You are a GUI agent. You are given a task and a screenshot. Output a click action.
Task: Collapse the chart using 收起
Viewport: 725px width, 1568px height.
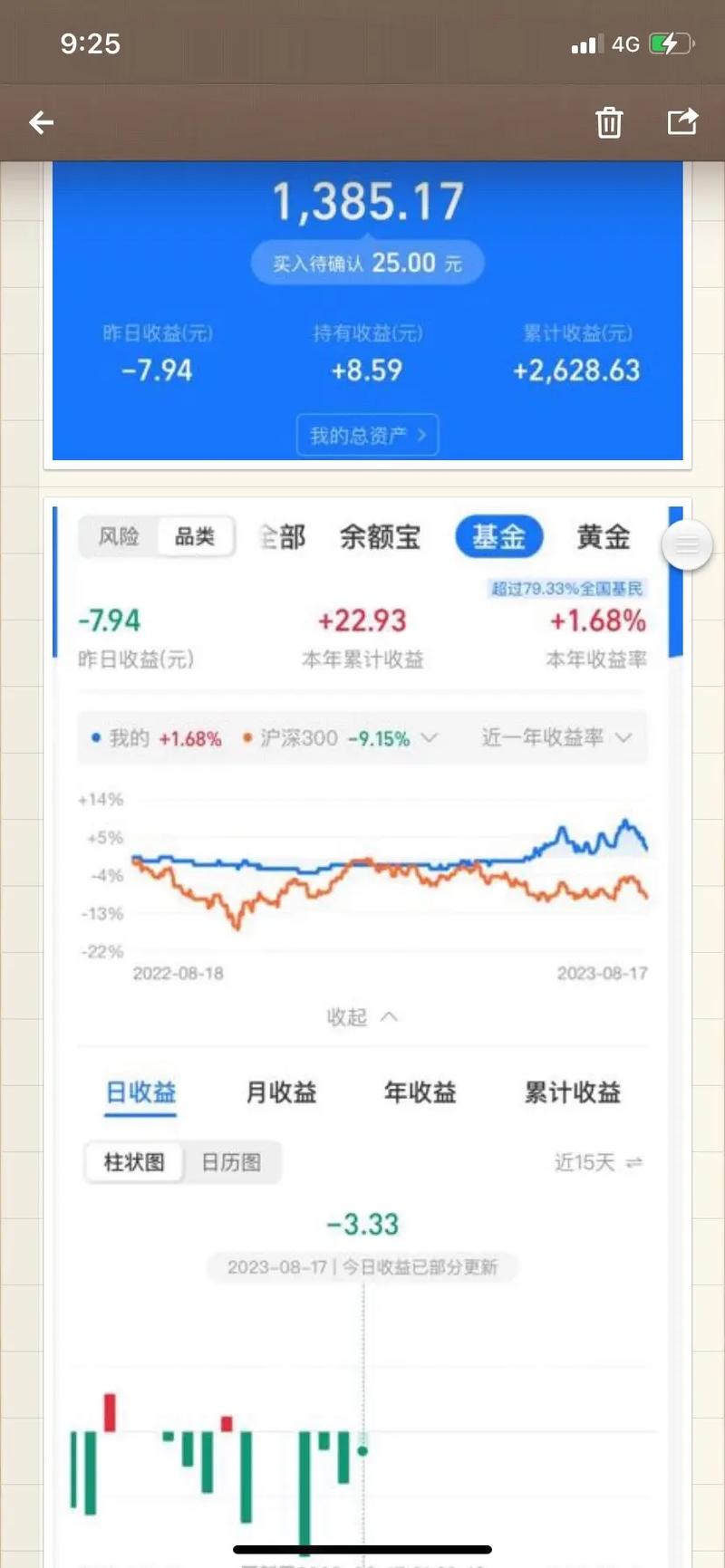coord(362,1016)
